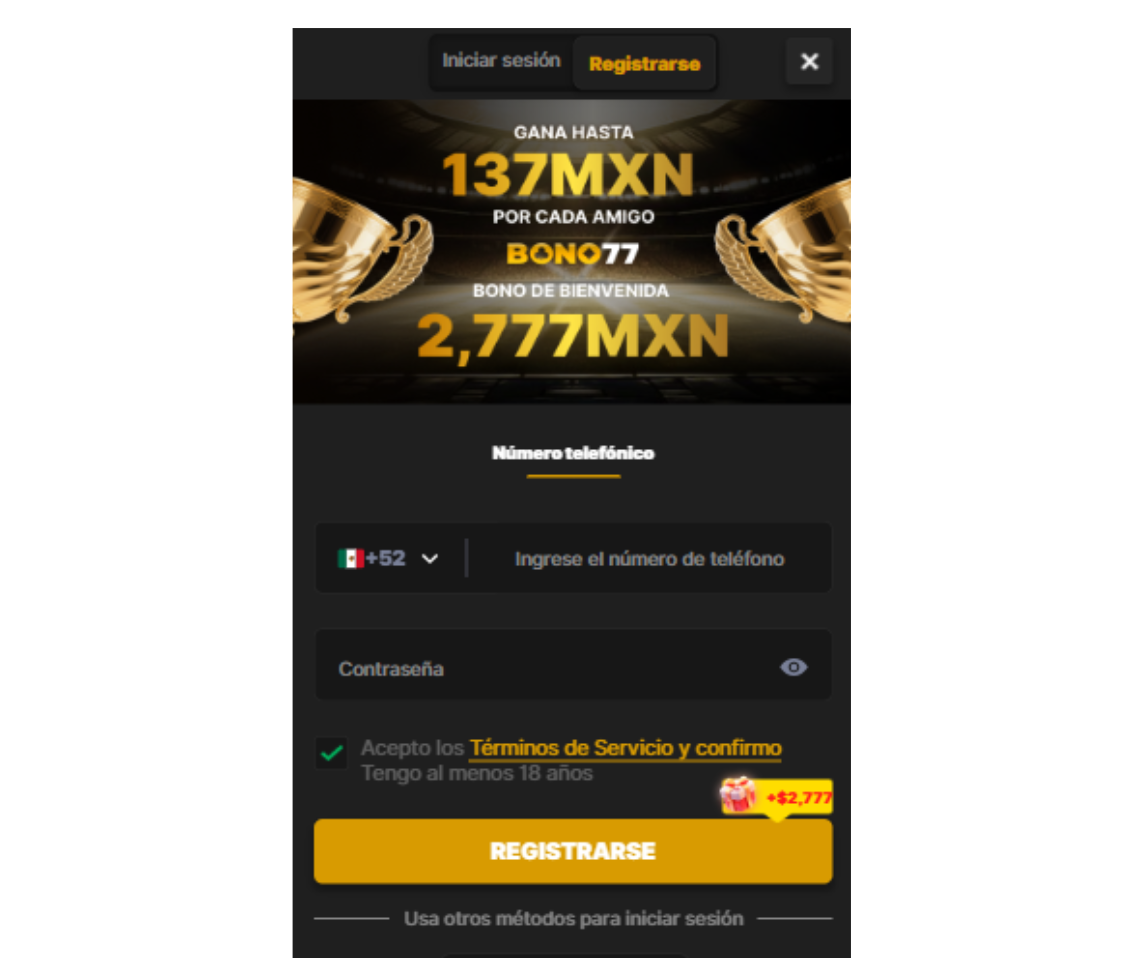The image size is (1144, 958).
Task: Select the Registrarse tab
Action: (x=644, y=64)
